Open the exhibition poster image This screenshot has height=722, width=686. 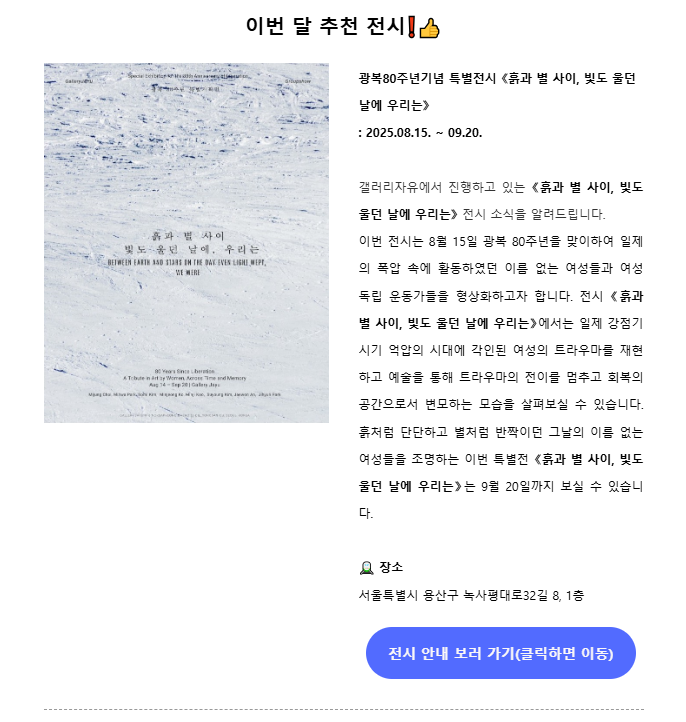tap(186, 243)
